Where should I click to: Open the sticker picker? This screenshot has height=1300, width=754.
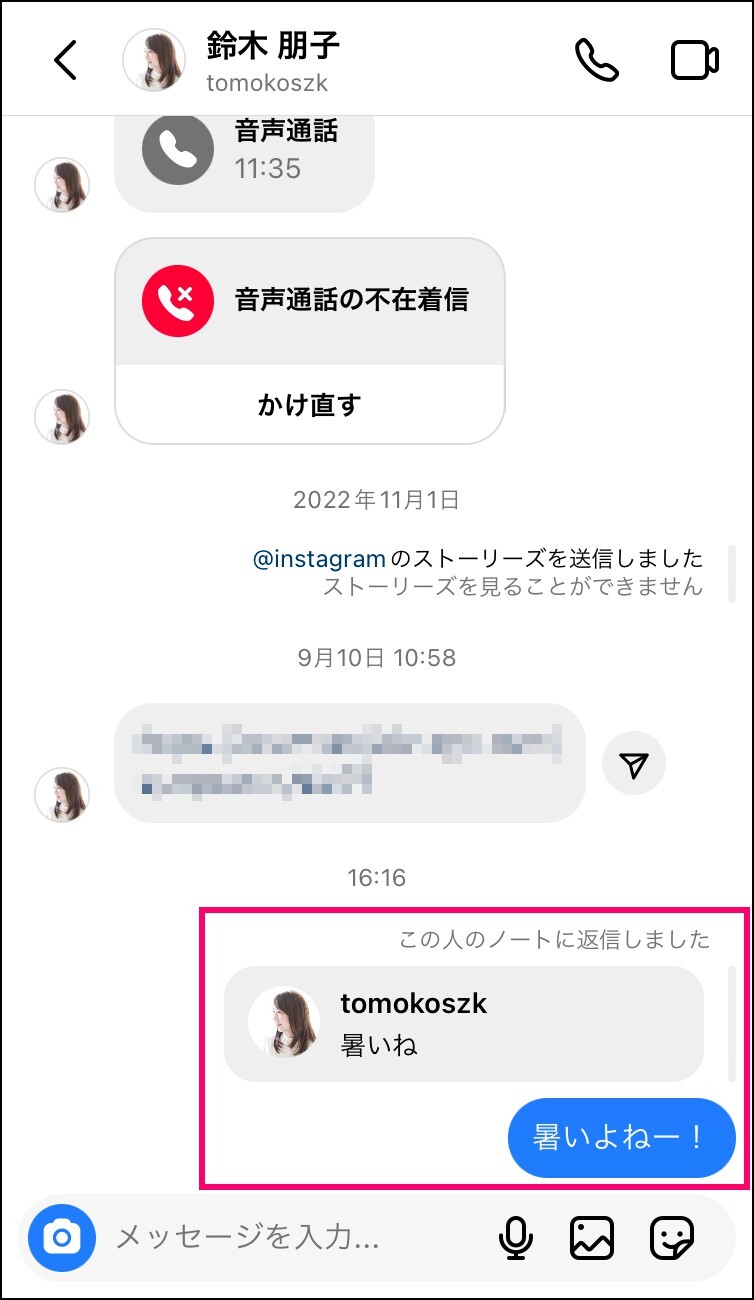[x=672, y=1239]
